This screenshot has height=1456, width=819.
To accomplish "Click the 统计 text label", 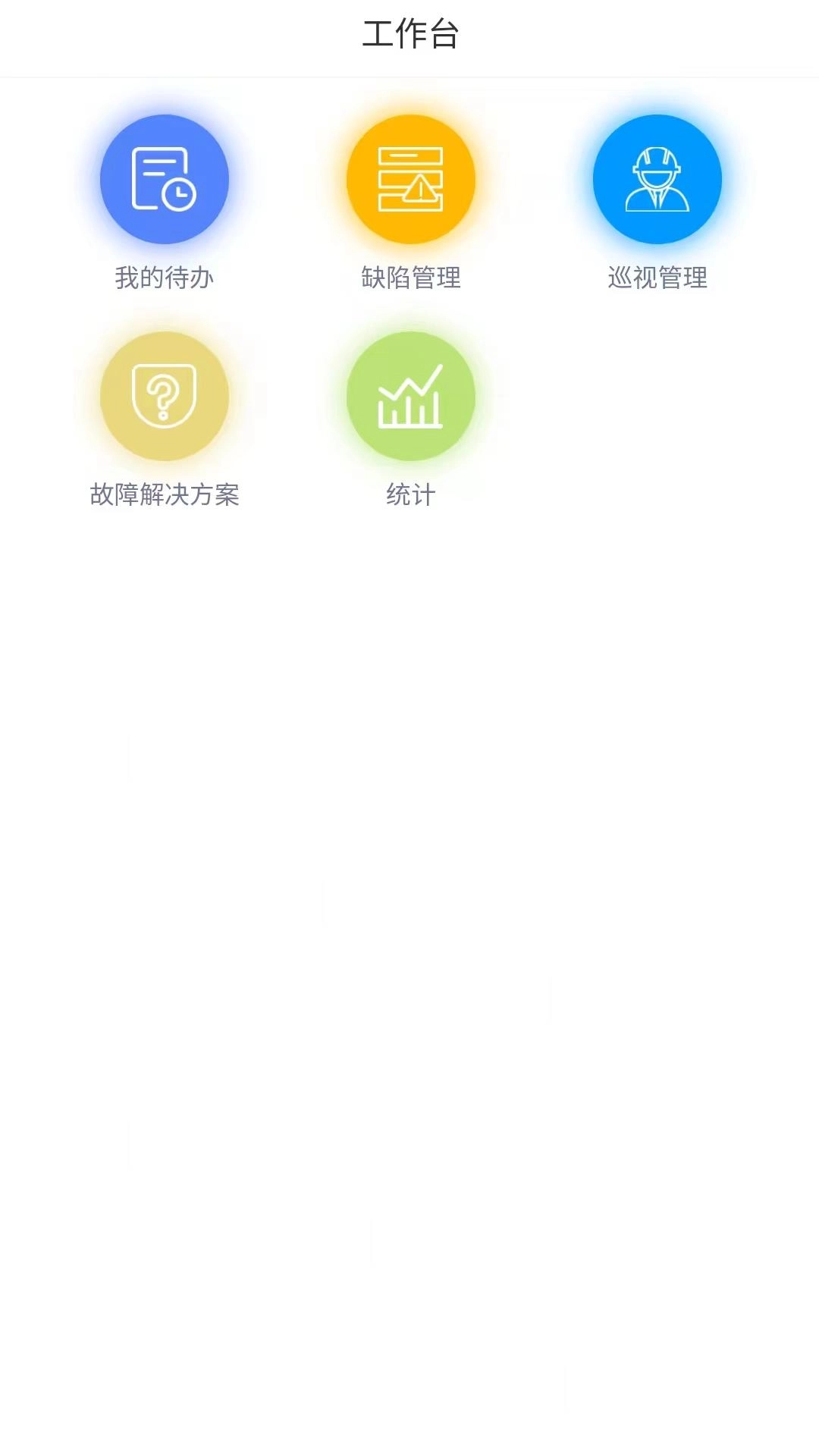I will point(409,495).
